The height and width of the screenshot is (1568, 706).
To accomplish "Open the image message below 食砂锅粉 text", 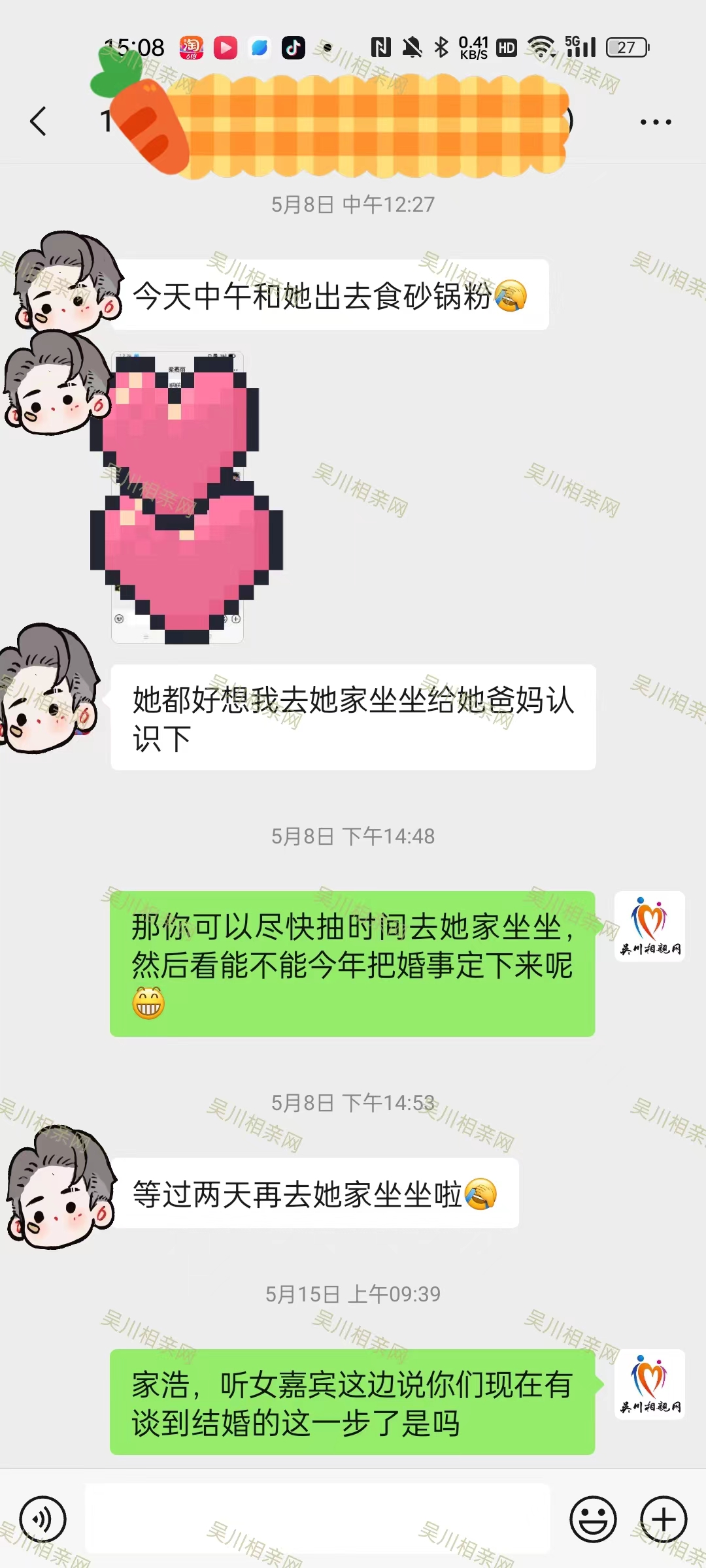I will 178,498.
